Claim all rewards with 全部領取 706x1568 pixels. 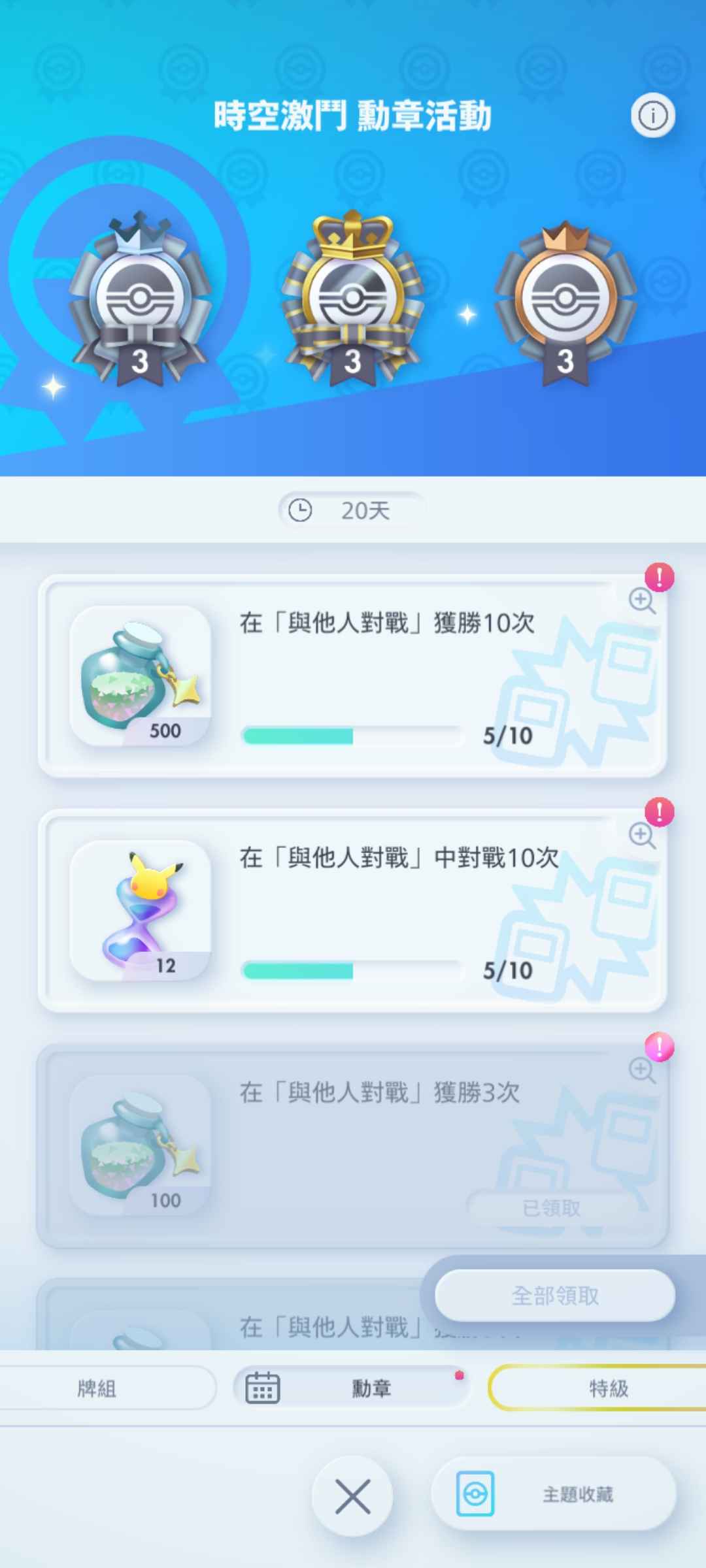(x=554, y=1296)
